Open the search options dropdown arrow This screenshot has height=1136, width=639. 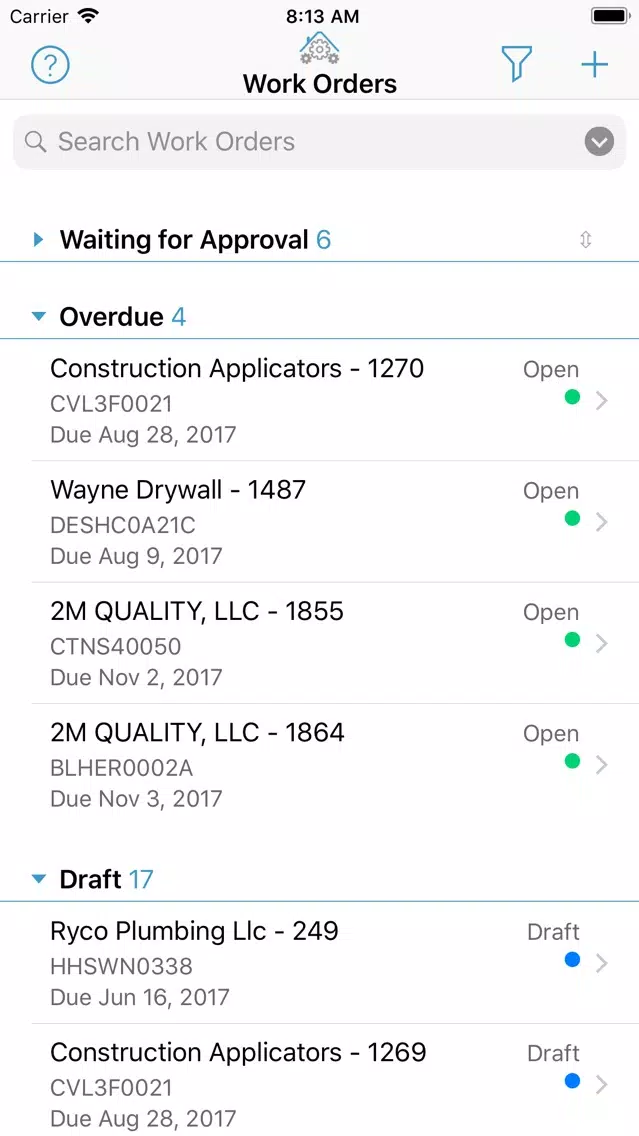(x=599, y=142)
